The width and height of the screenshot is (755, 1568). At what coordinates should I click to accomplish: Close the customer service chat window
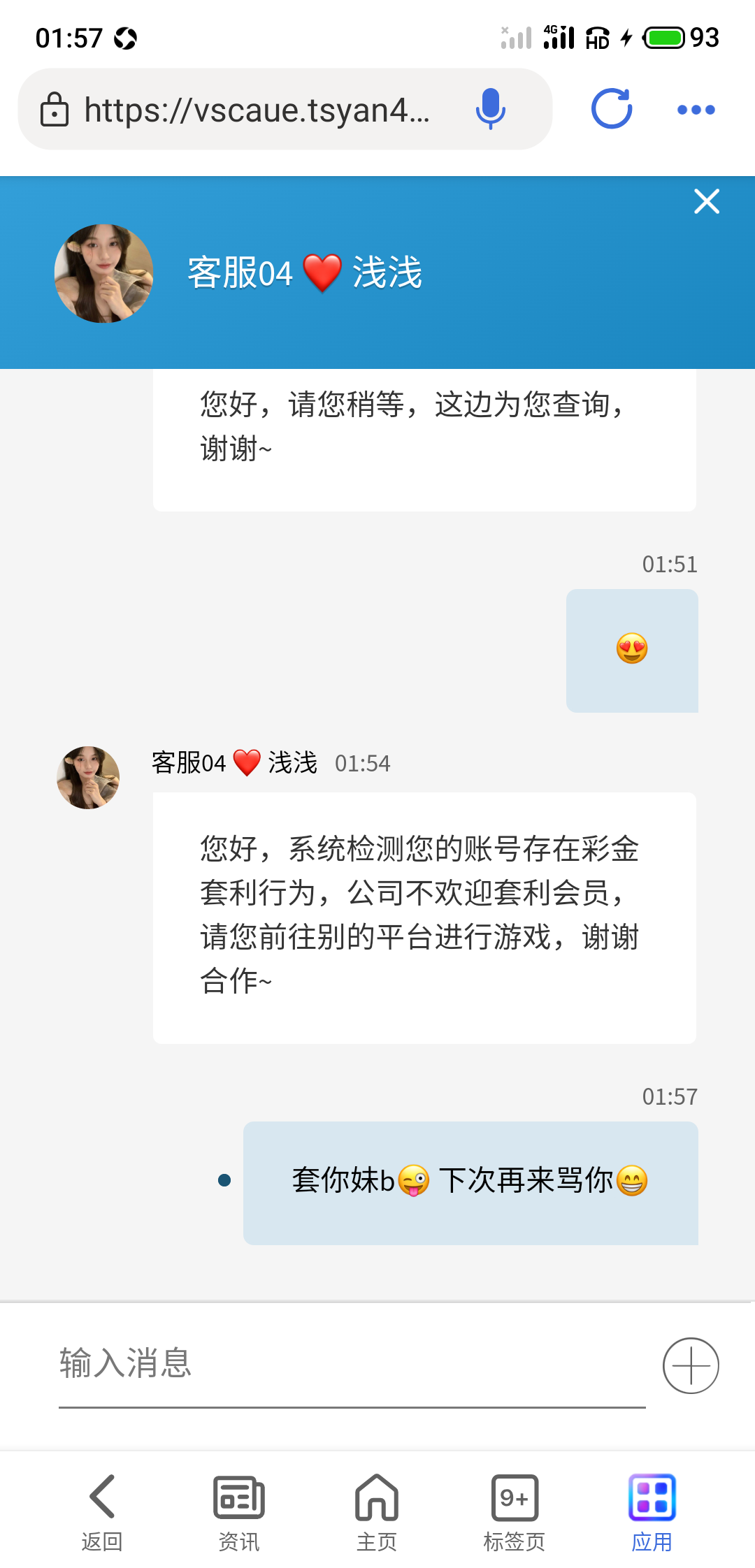click(706, 201)
